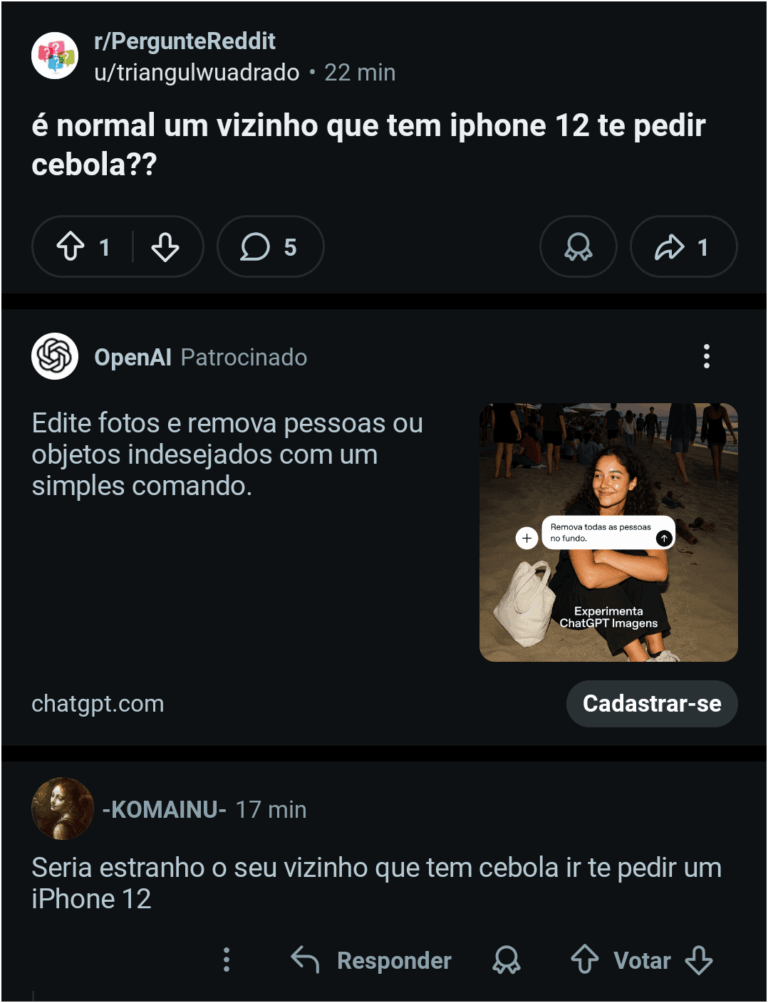Open the ChatGPT Imagens ad picture

pyautogui.click(x=608, y=532)
